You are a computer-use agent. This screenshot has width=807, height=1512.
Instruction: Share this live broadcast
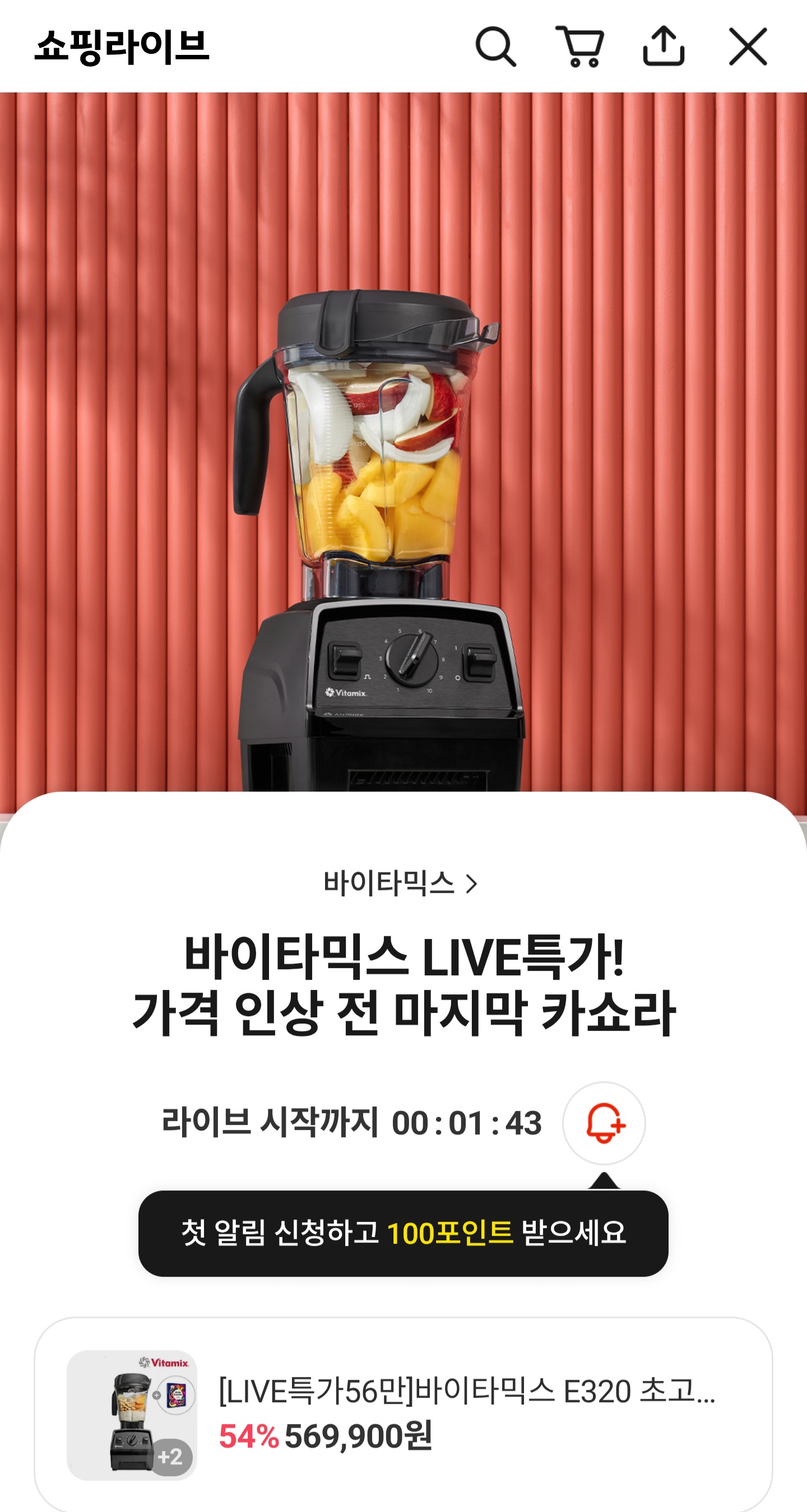tap(664, 46)
